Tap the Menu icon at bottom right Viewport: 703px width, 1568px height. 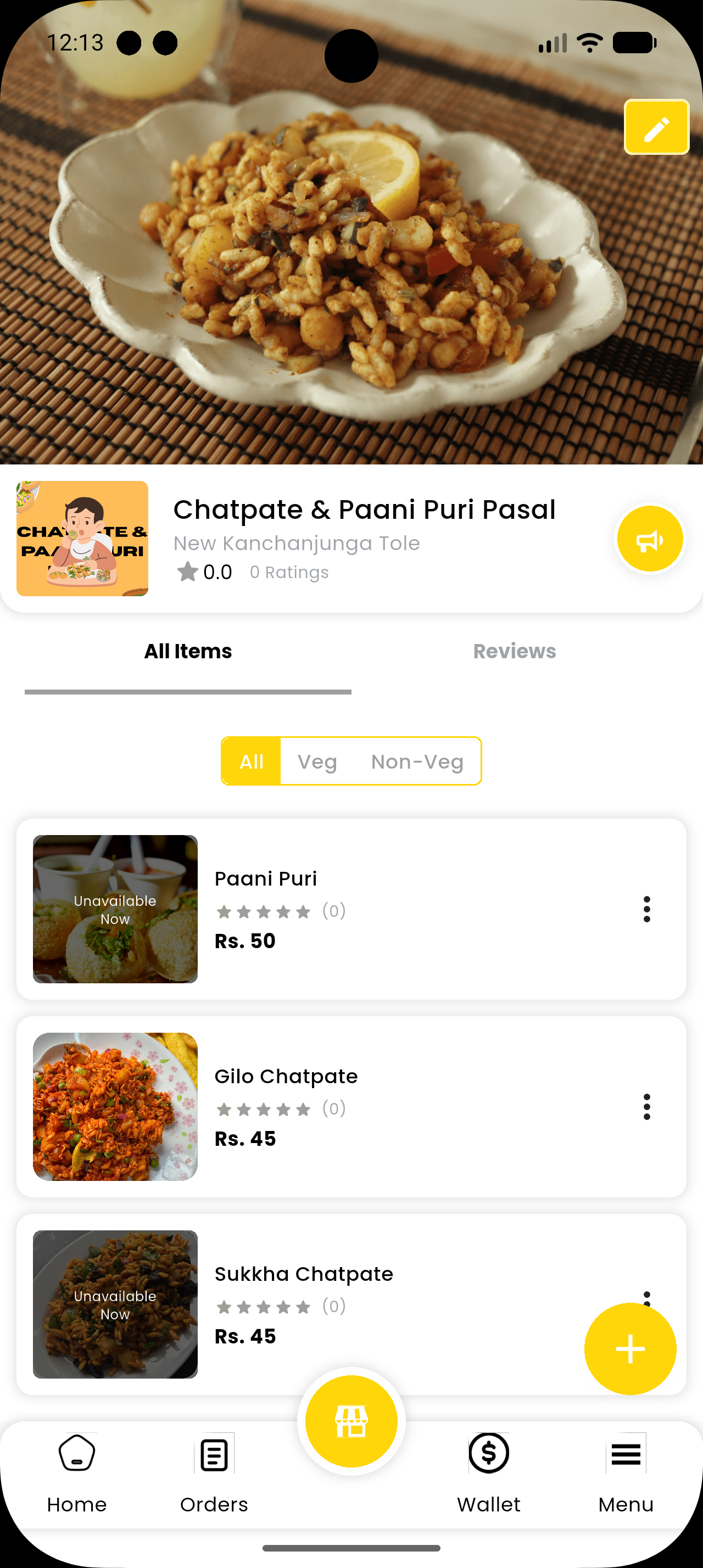(x=626, y=1454)
